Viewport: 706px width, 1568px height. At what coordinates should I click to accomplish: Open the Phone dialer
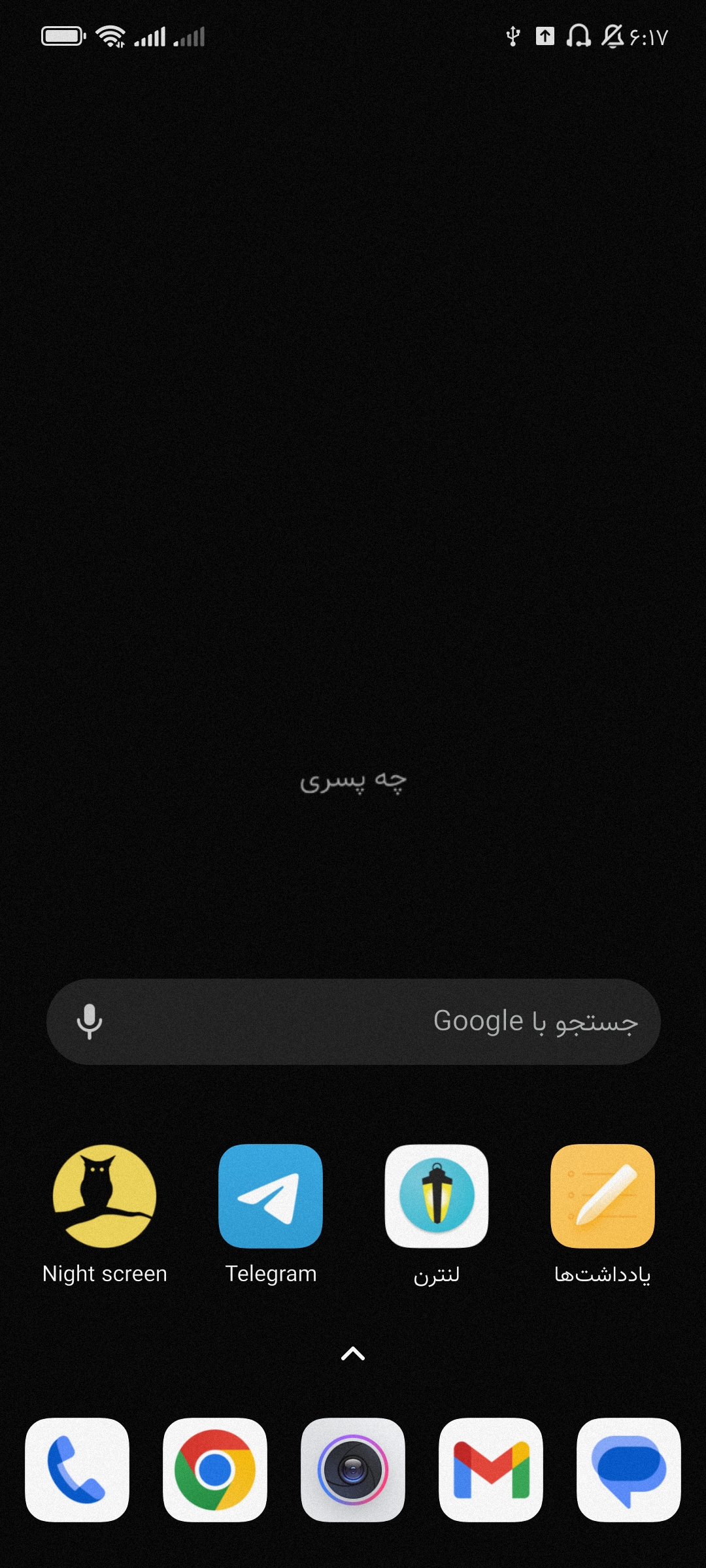click(x=77, y=1470)
